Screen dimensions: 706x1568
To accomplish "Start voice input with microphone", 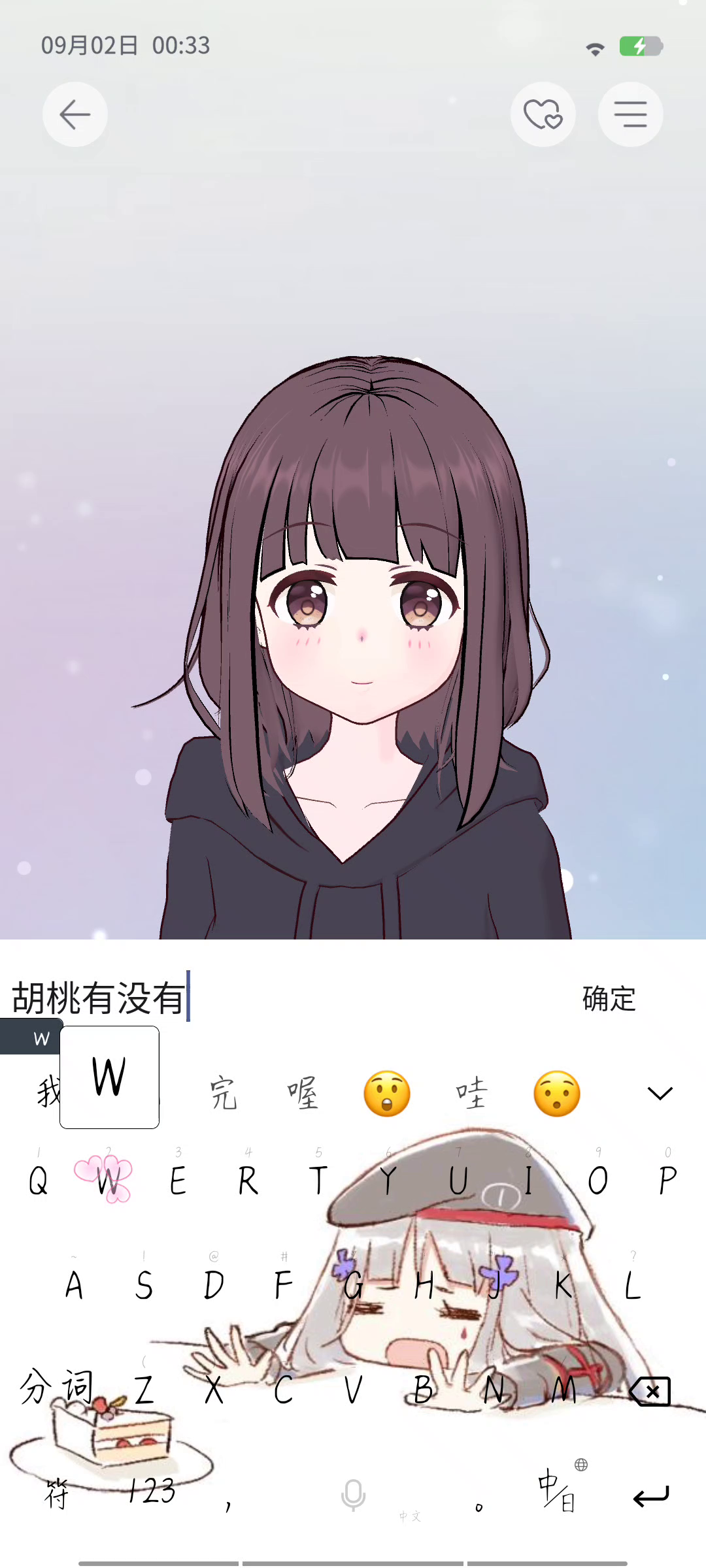I will (353, 1495).
